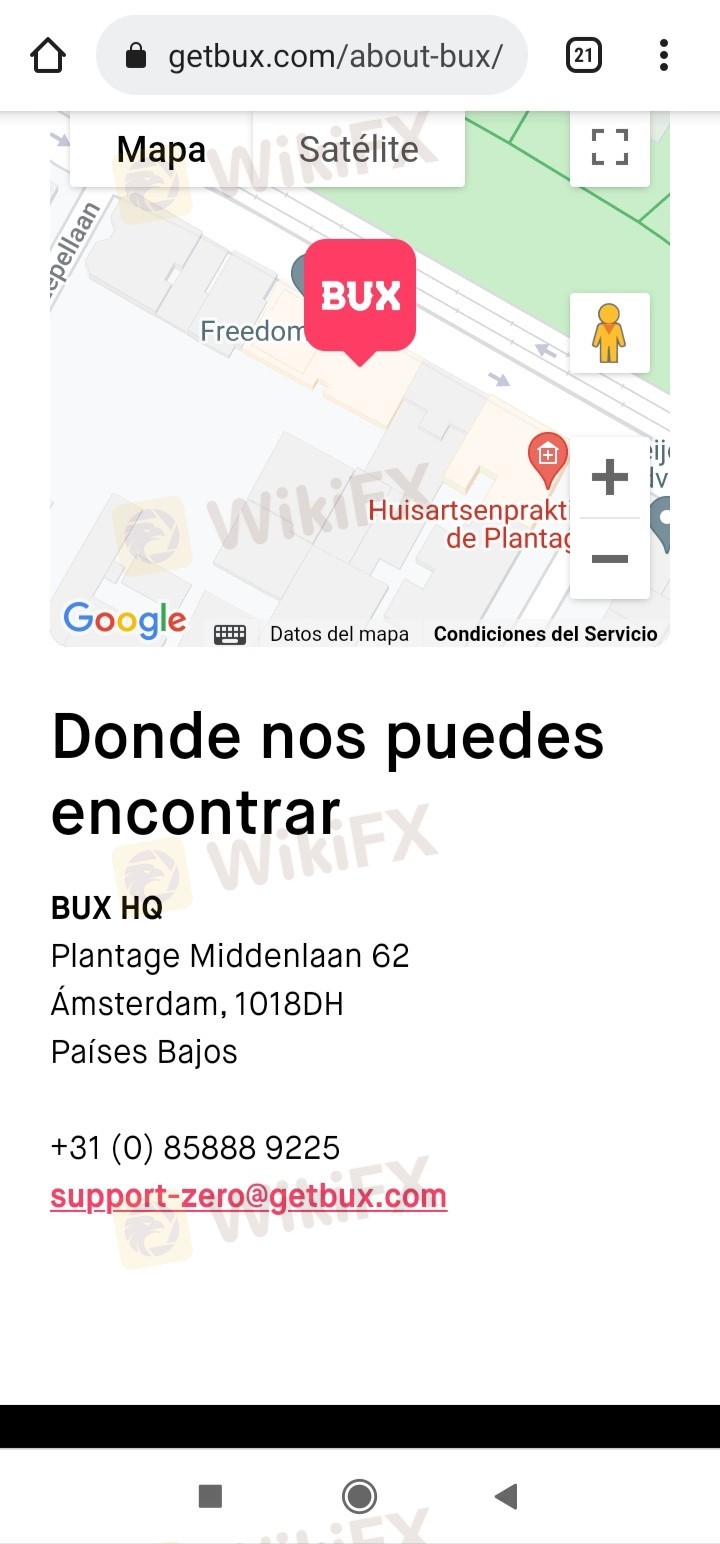Open the Huisartsenpraktijk map pin

click(547, 455)
